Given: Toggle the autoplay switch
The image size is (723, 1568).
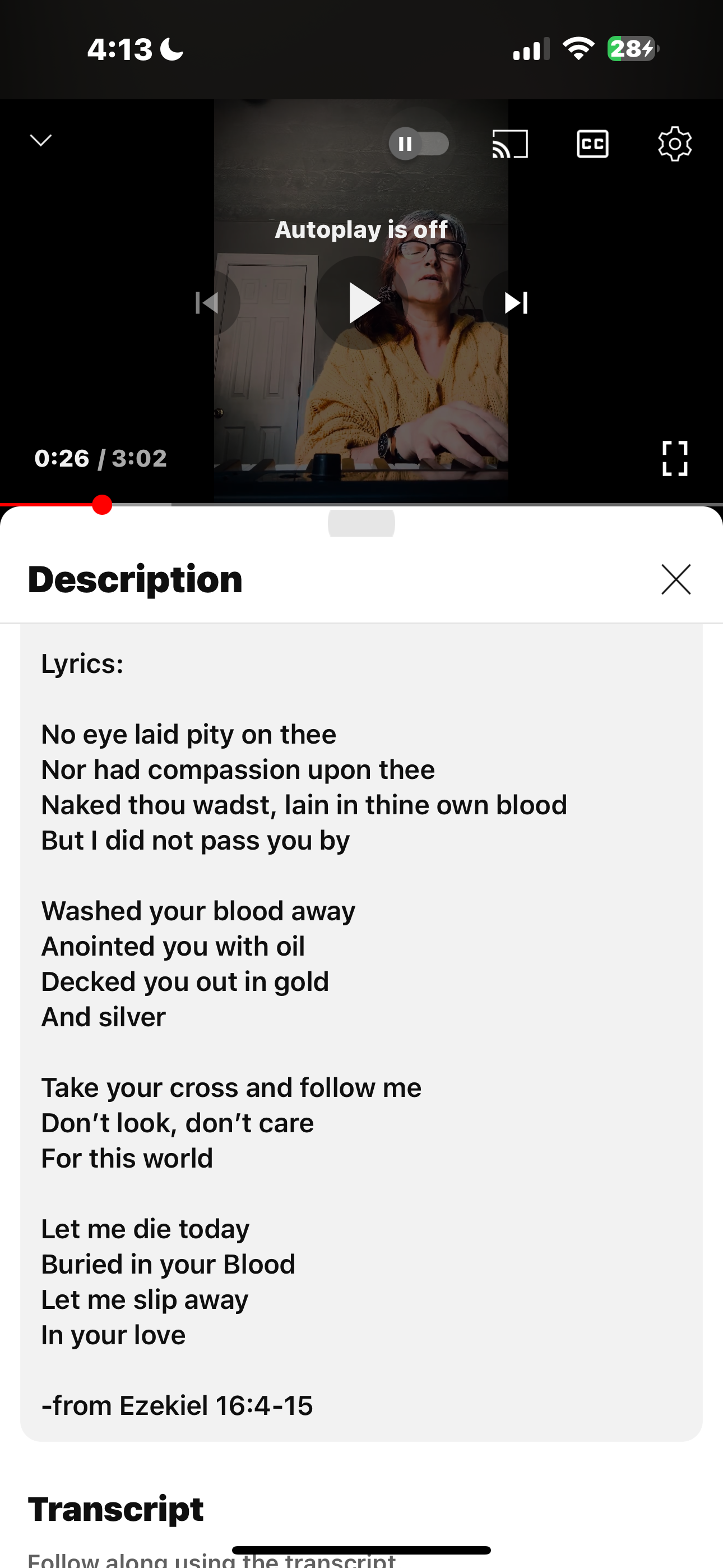Looking at the screenshot, I should [419, 144].
